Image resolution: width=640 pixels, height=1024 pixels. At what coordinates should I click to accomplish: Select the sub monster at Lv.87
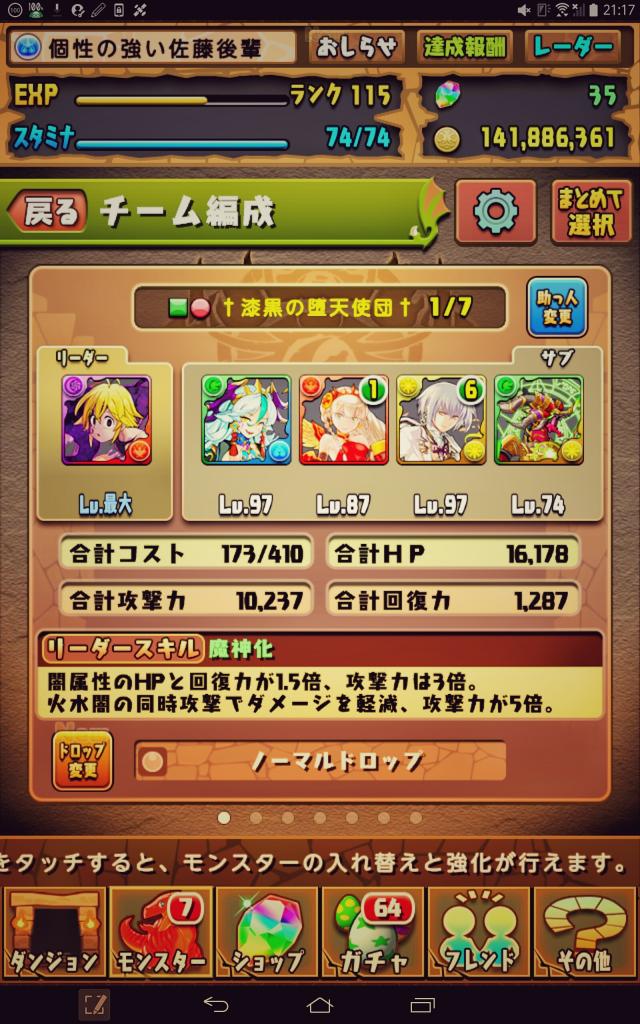[343, 421]
